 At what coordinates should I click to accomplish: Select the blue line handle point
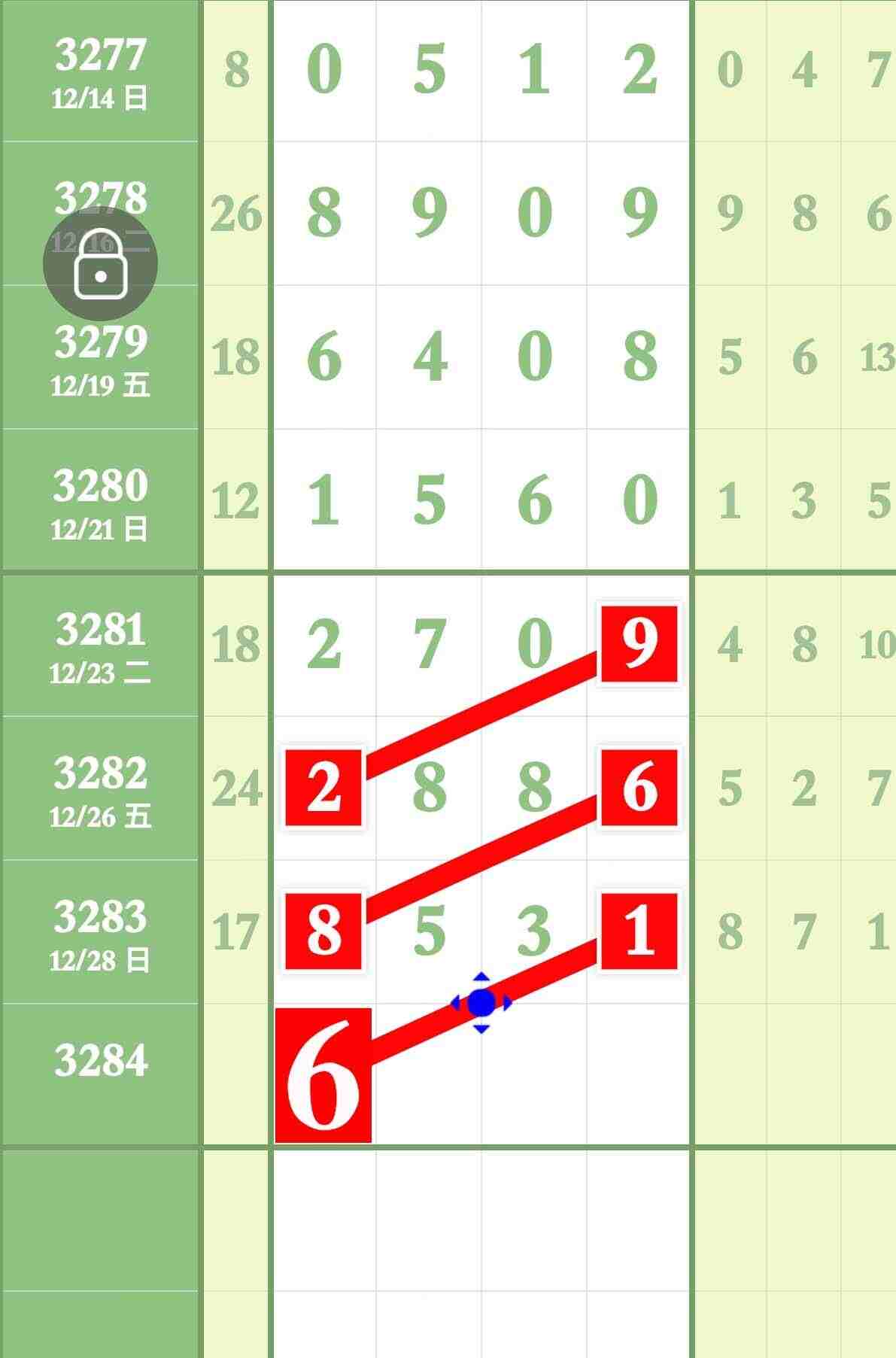tap(481, 1003)
